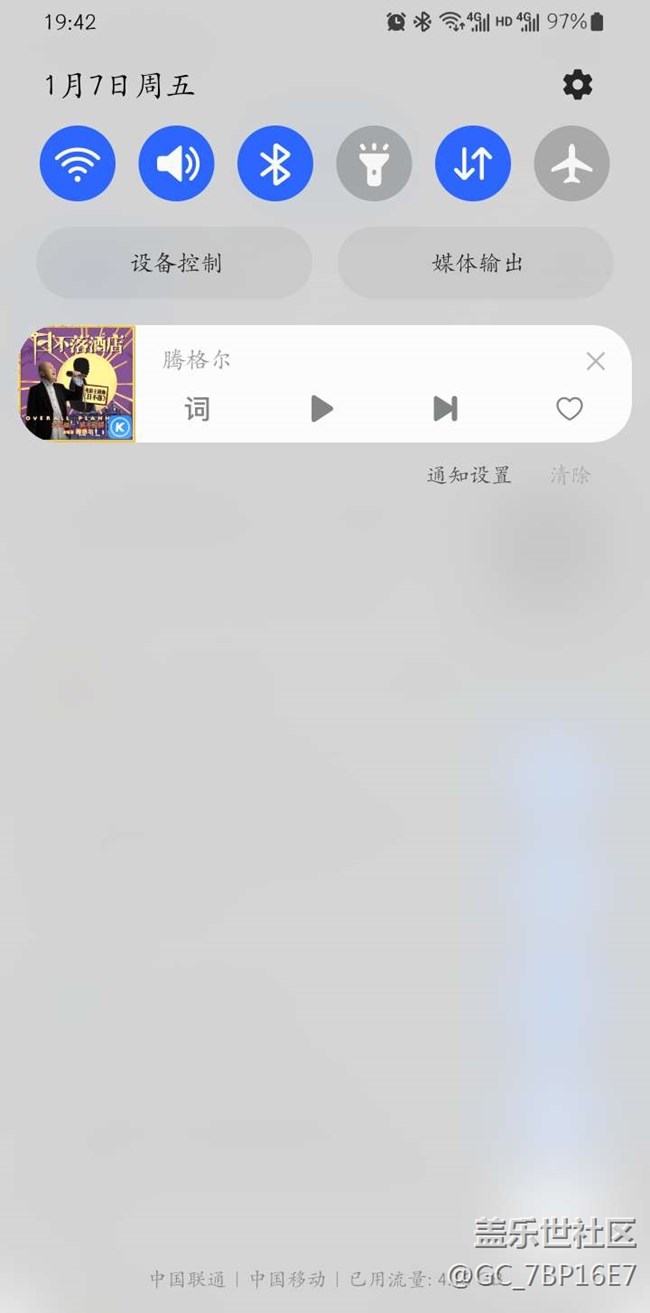
Task: Like the current song
Action: click(x=569, y=408)
